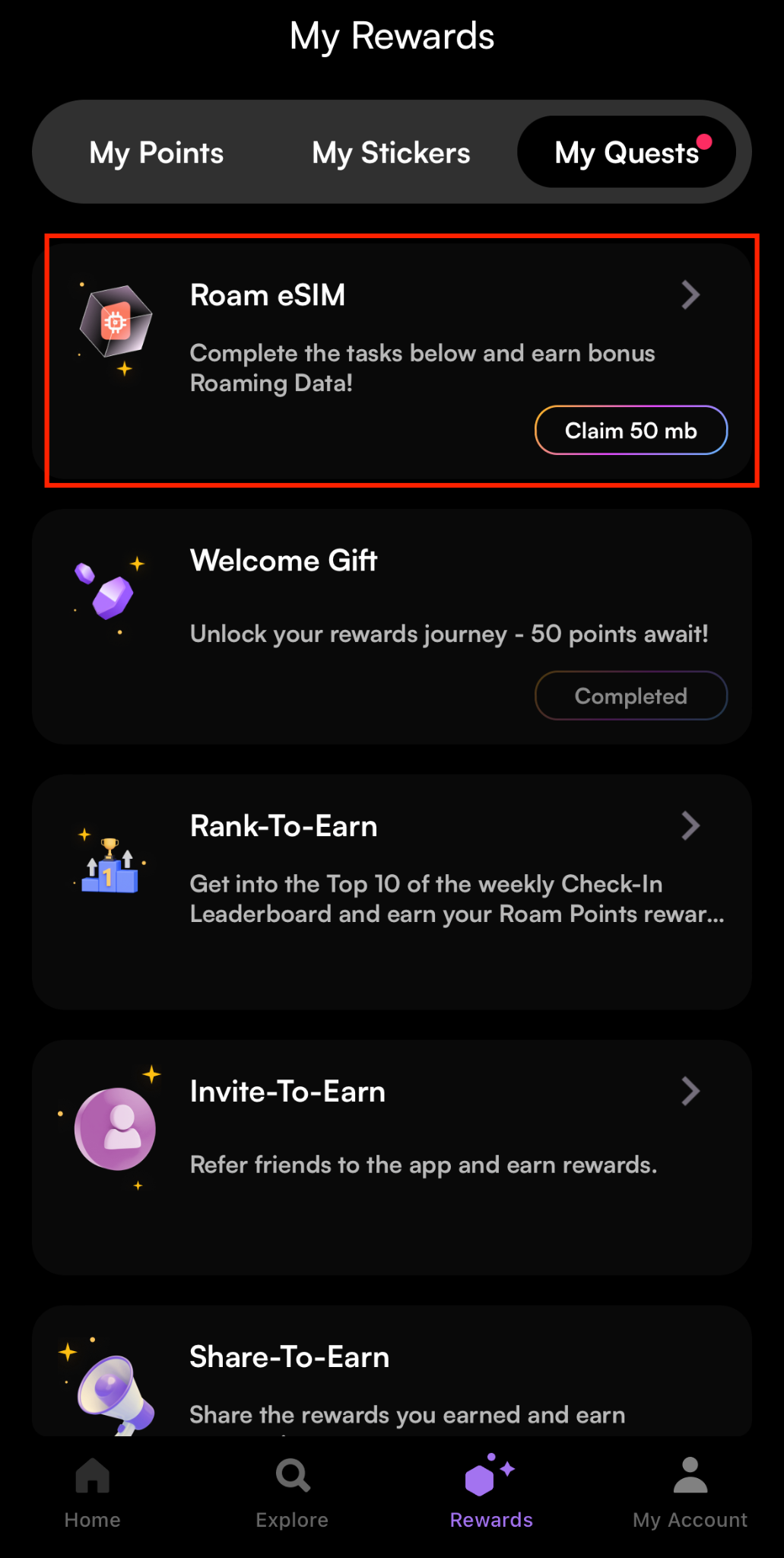
Task: Claim 50 mb of roaming data
Action: pos(631,431)
